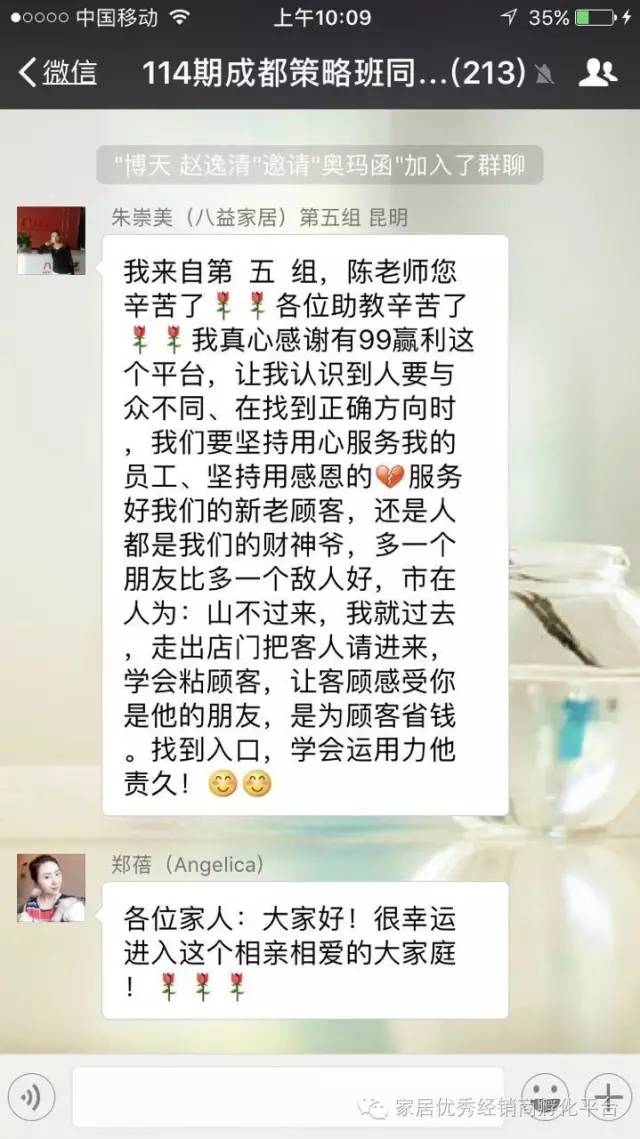Open the group members and info icon
The width and height of the screenshot is (640, 1139).
click(597, 72)
